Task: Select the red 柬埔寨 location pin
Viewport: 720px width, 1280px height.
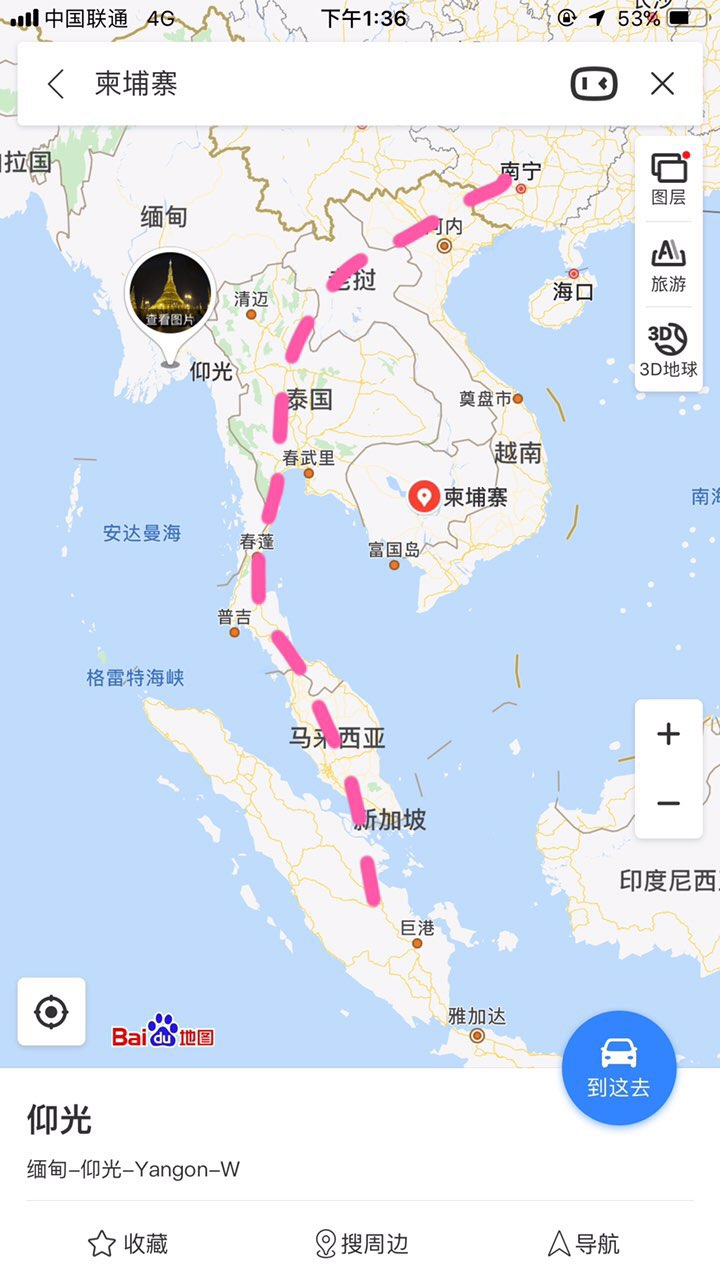Action: tap(425, 495)
